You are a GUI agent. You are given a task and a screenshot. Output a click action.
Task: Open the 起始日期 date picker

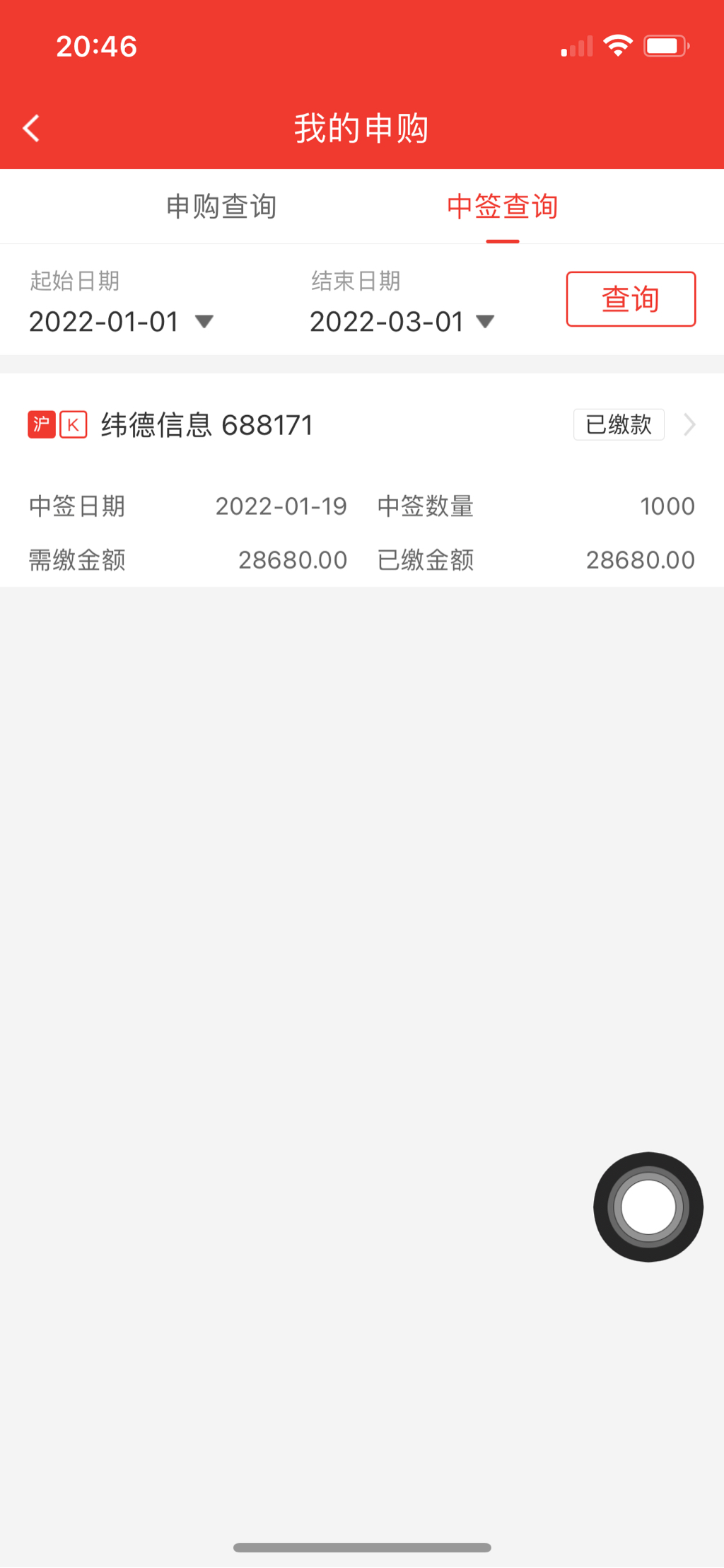click(x=120, y=322)
